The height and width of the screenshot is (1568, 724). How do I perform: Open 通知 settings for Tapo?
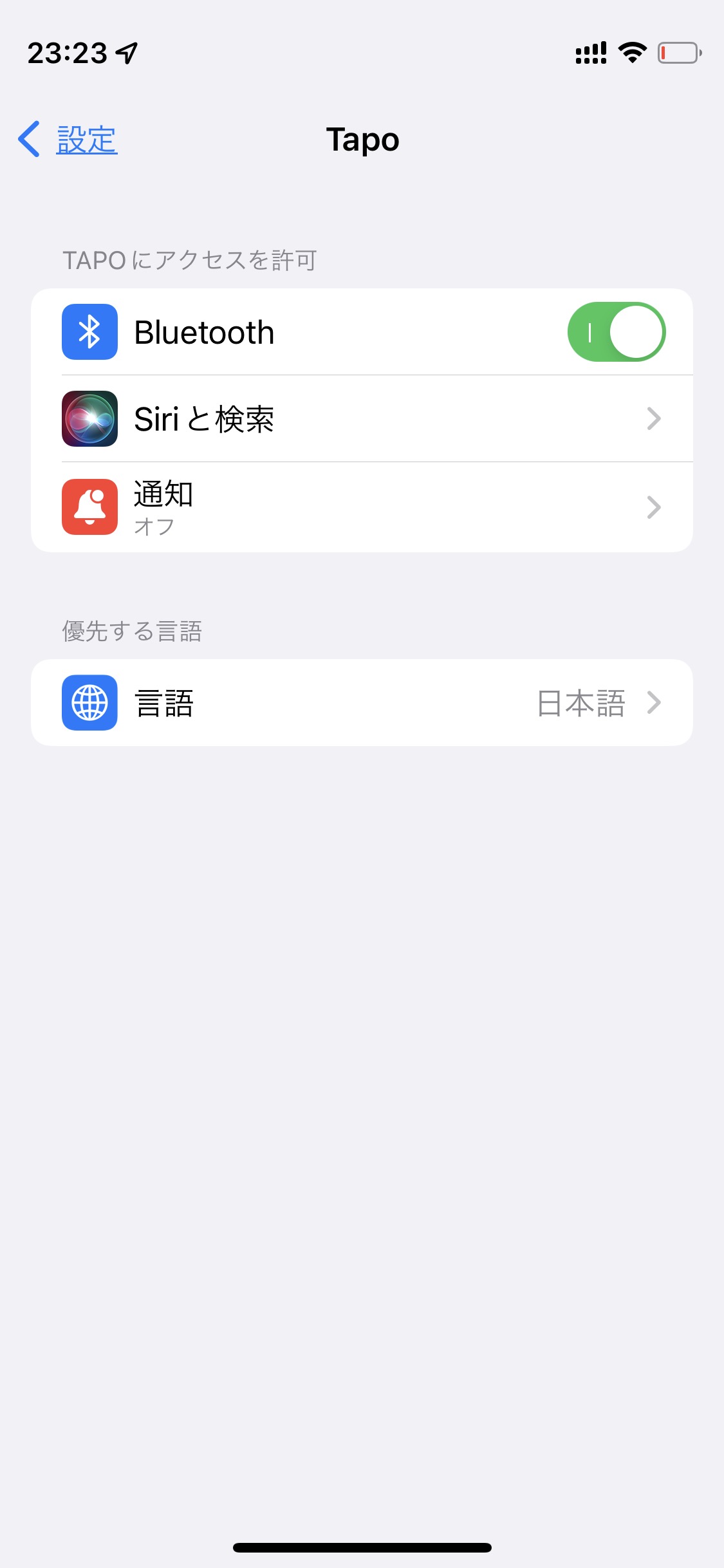pyautogui.click(x=362, y=507)
